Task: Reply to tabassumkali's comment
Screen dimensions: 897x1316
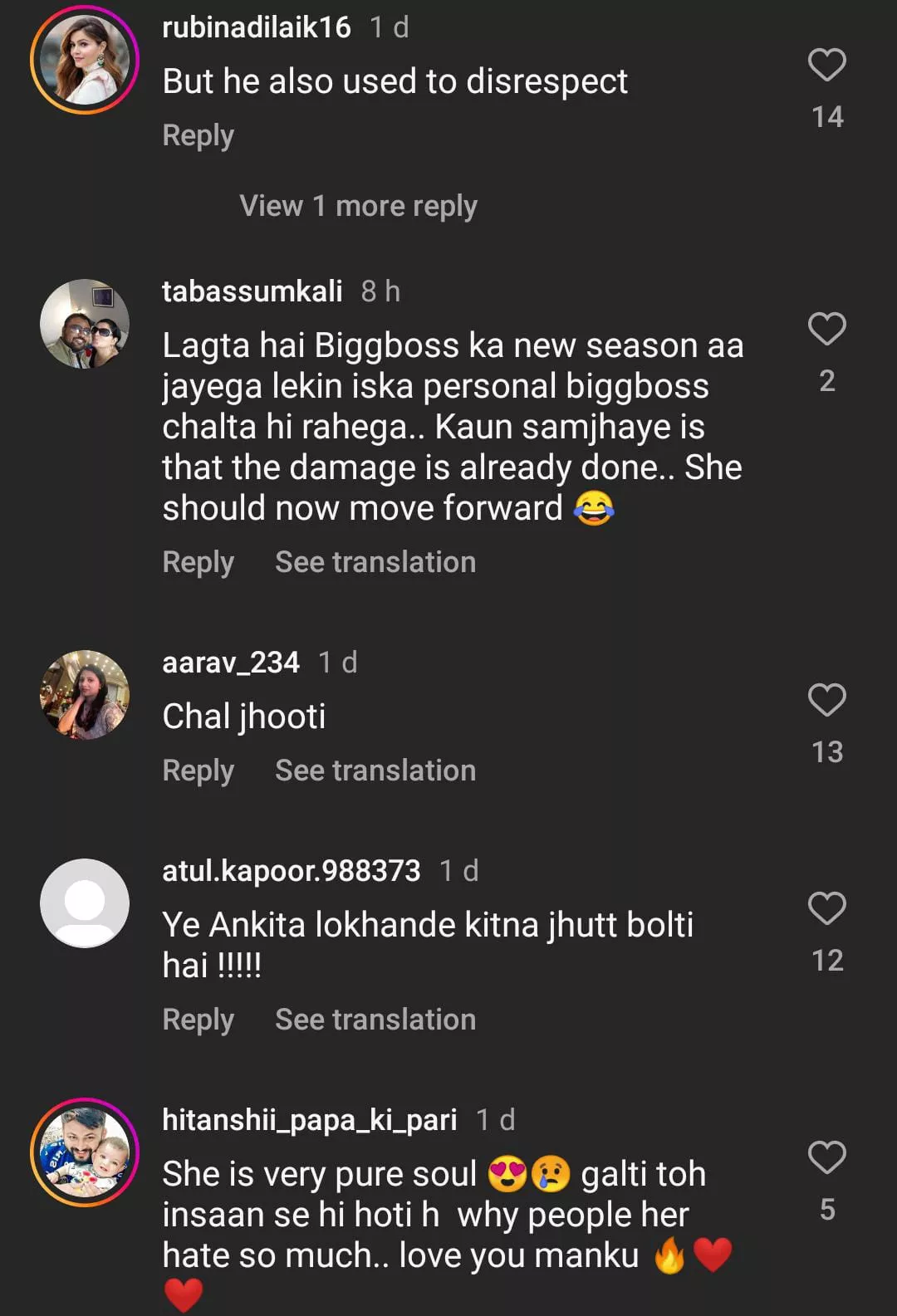Action: (198, 562)
